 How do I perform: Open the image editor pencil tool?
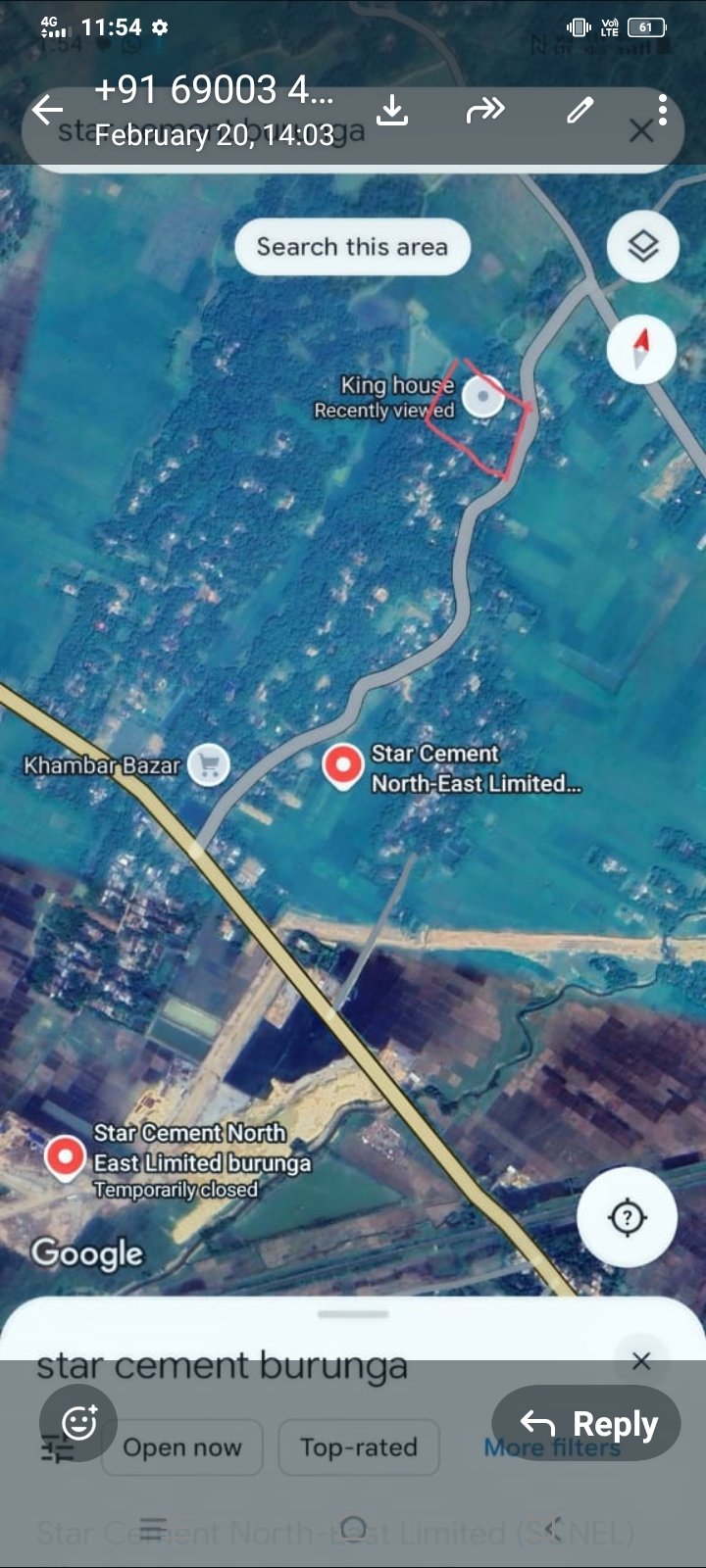(578, 111)
